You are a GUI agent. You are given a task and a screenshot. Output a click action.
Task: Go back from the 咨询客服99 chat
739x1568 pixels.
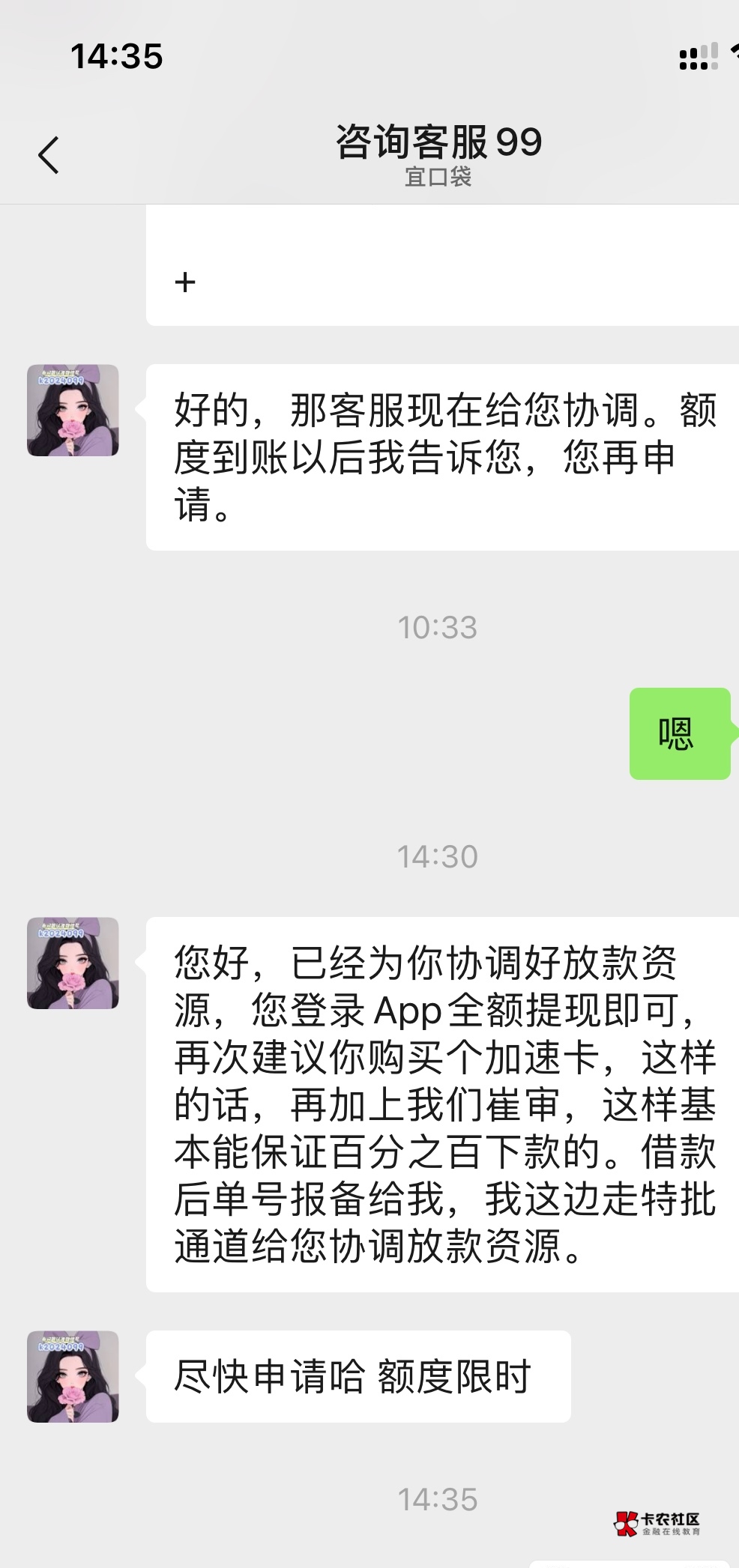(x=49, y=156)
